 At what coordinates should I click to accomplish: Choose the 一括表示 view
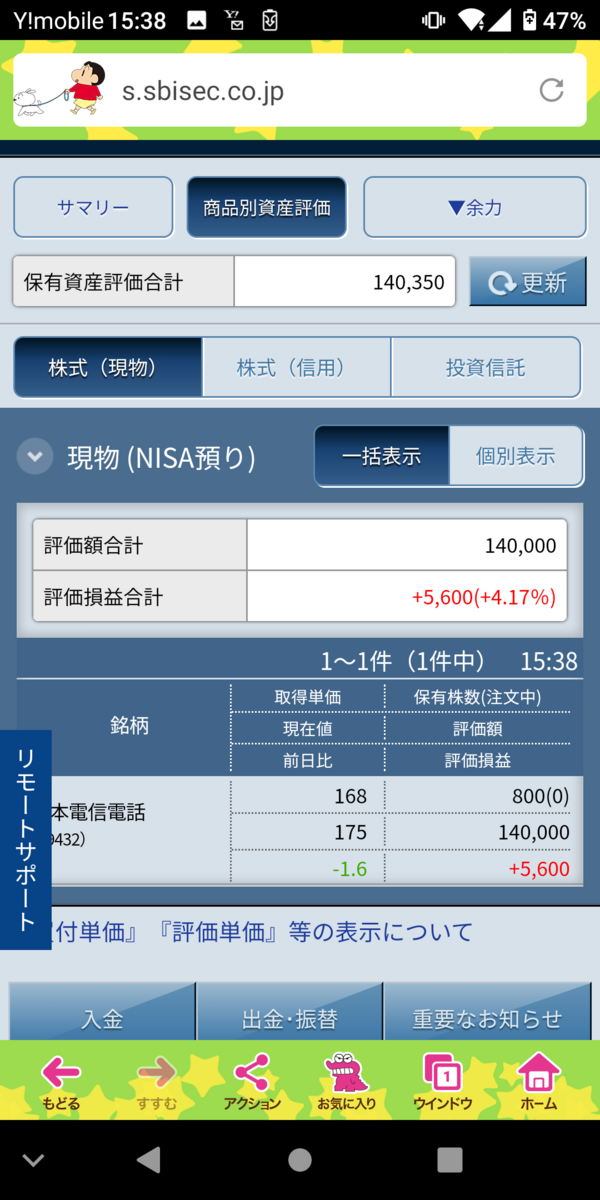tap(381, 456)
